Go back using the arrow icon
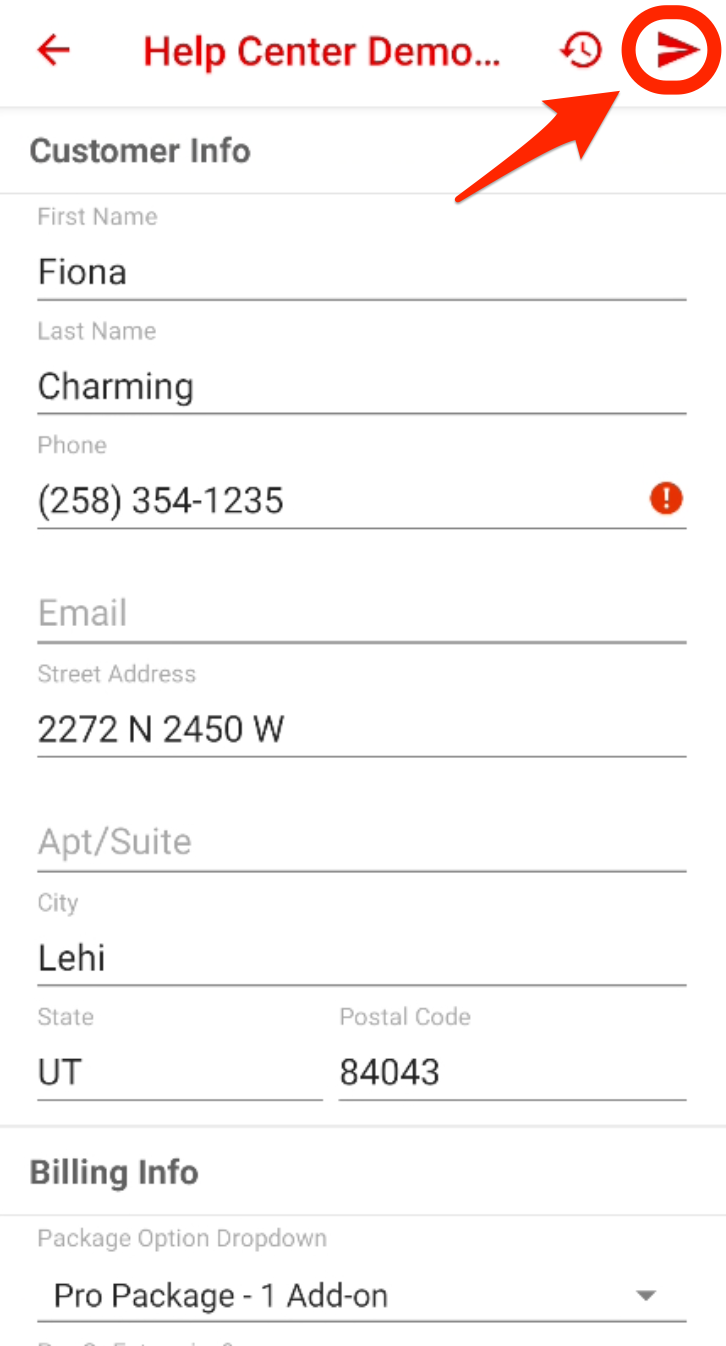Image resolution: width=726 pixels, height=1346 pixels. (x=53, y=50)
